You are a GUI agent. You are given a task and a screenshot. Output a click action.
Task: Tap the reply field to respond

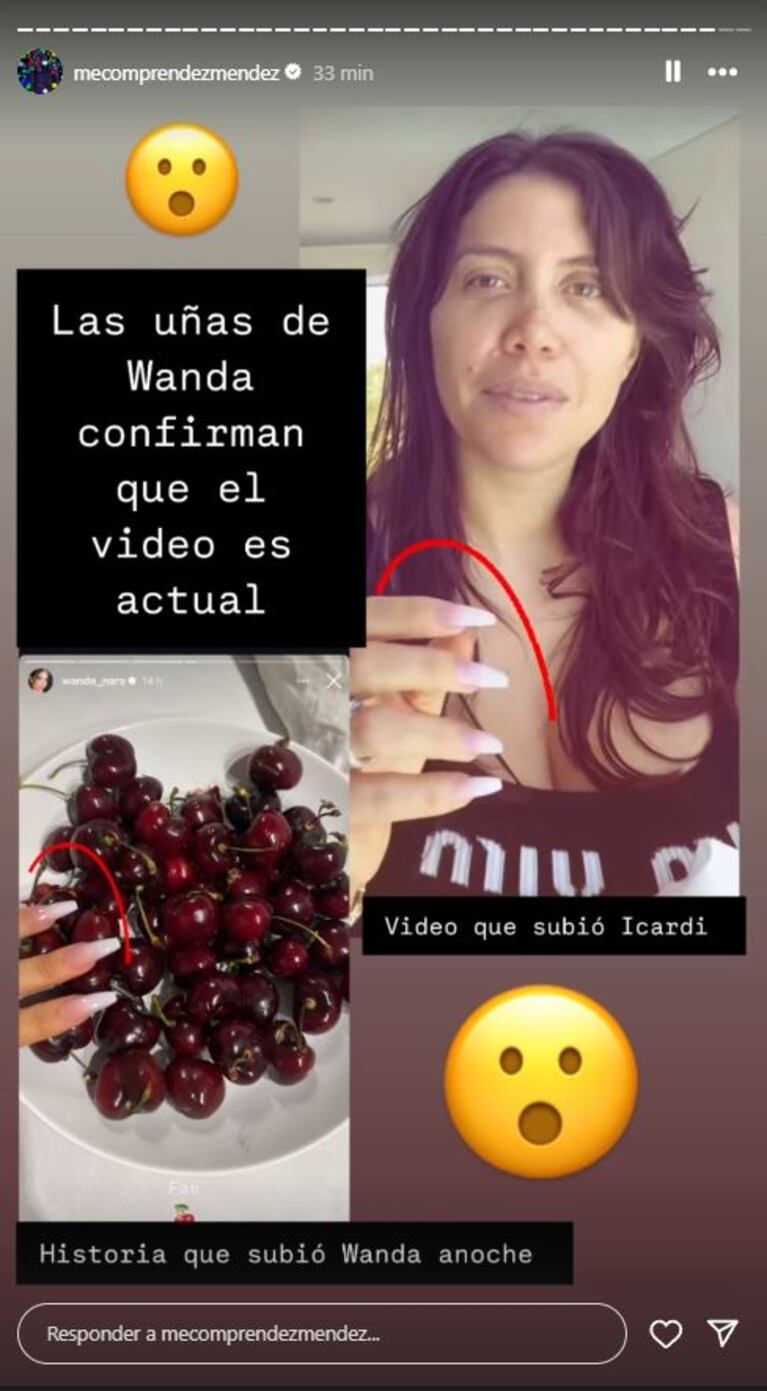coord(320,1333)
